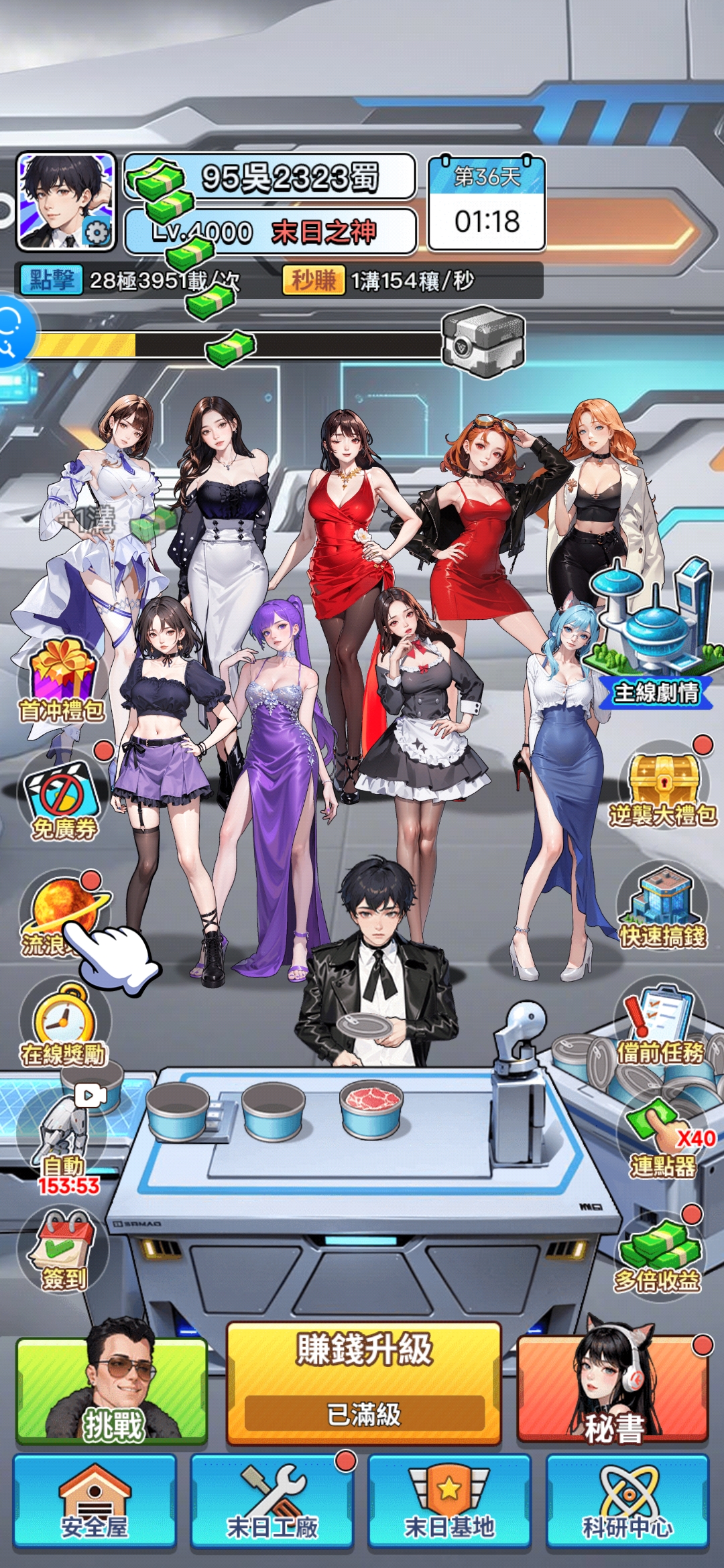Open the 逆襲大禮包 treasure chest
Viewport: 724px width, 1568px height.
pyautogui.click(x=662, y=788)
